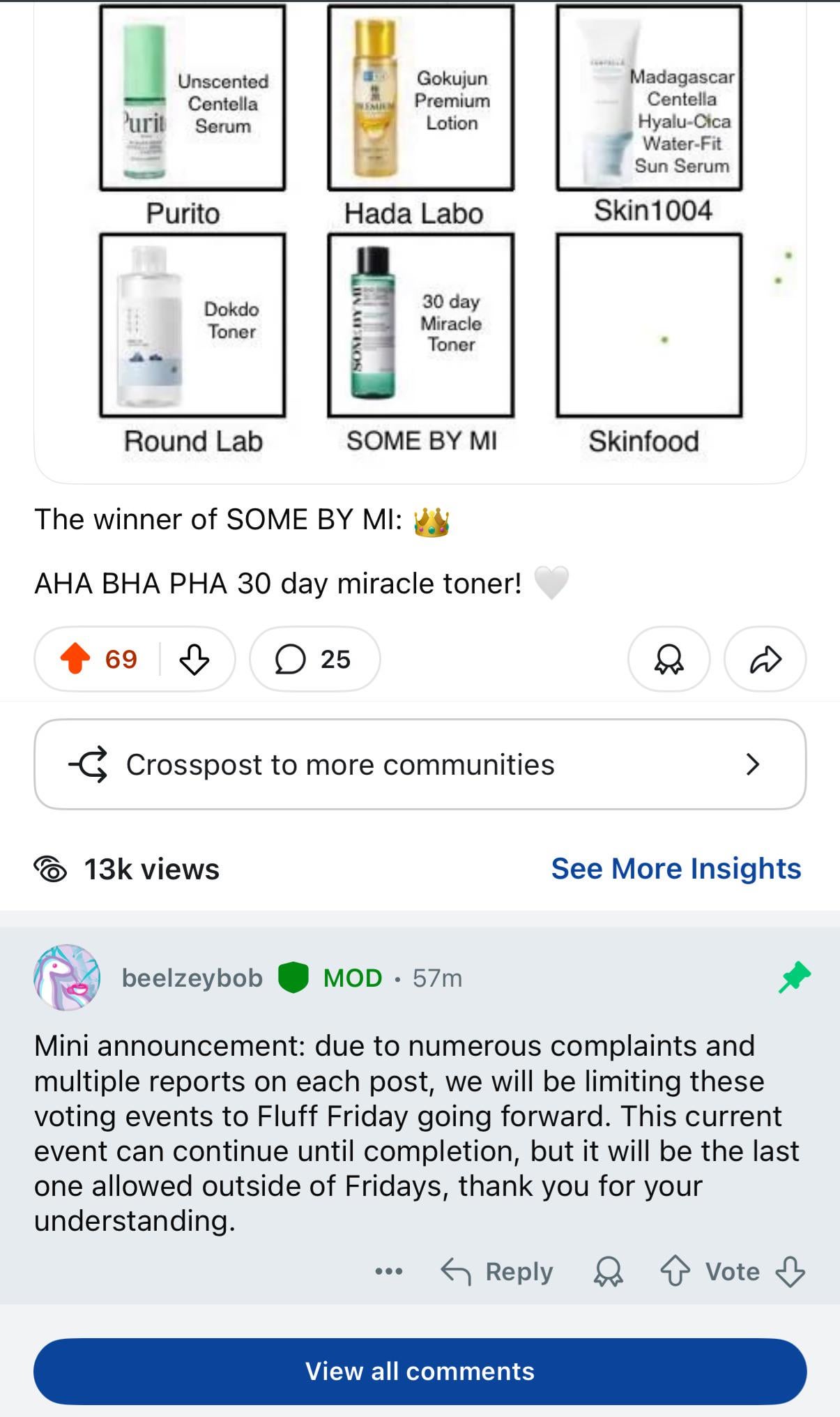This screenshot has height=1417, width=840.
Task: Open beelzeybob's profile avatar
Action: coord(67,978)
